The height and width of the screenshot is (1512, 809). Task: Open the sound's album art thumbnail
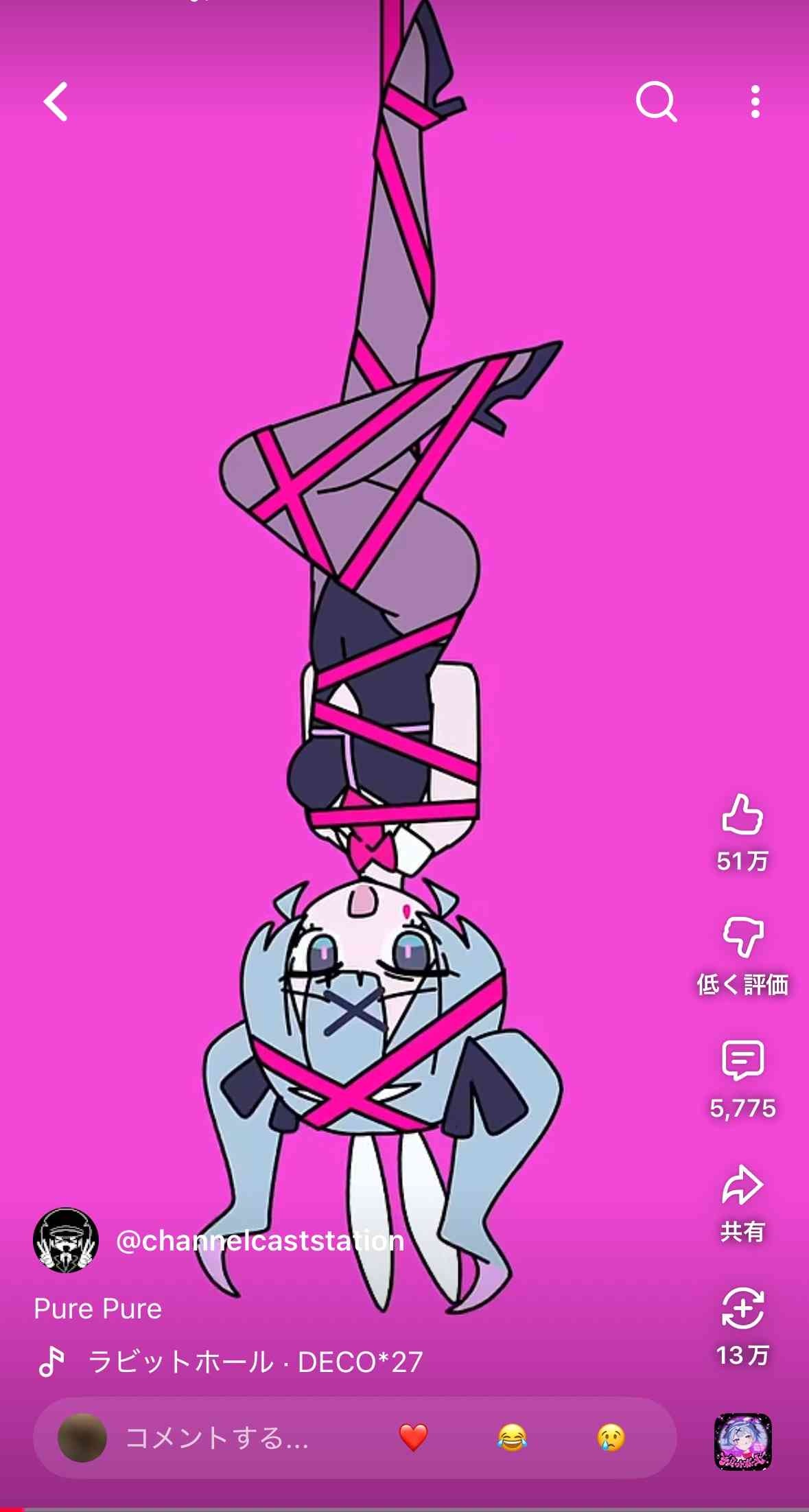pos(742,1441)
